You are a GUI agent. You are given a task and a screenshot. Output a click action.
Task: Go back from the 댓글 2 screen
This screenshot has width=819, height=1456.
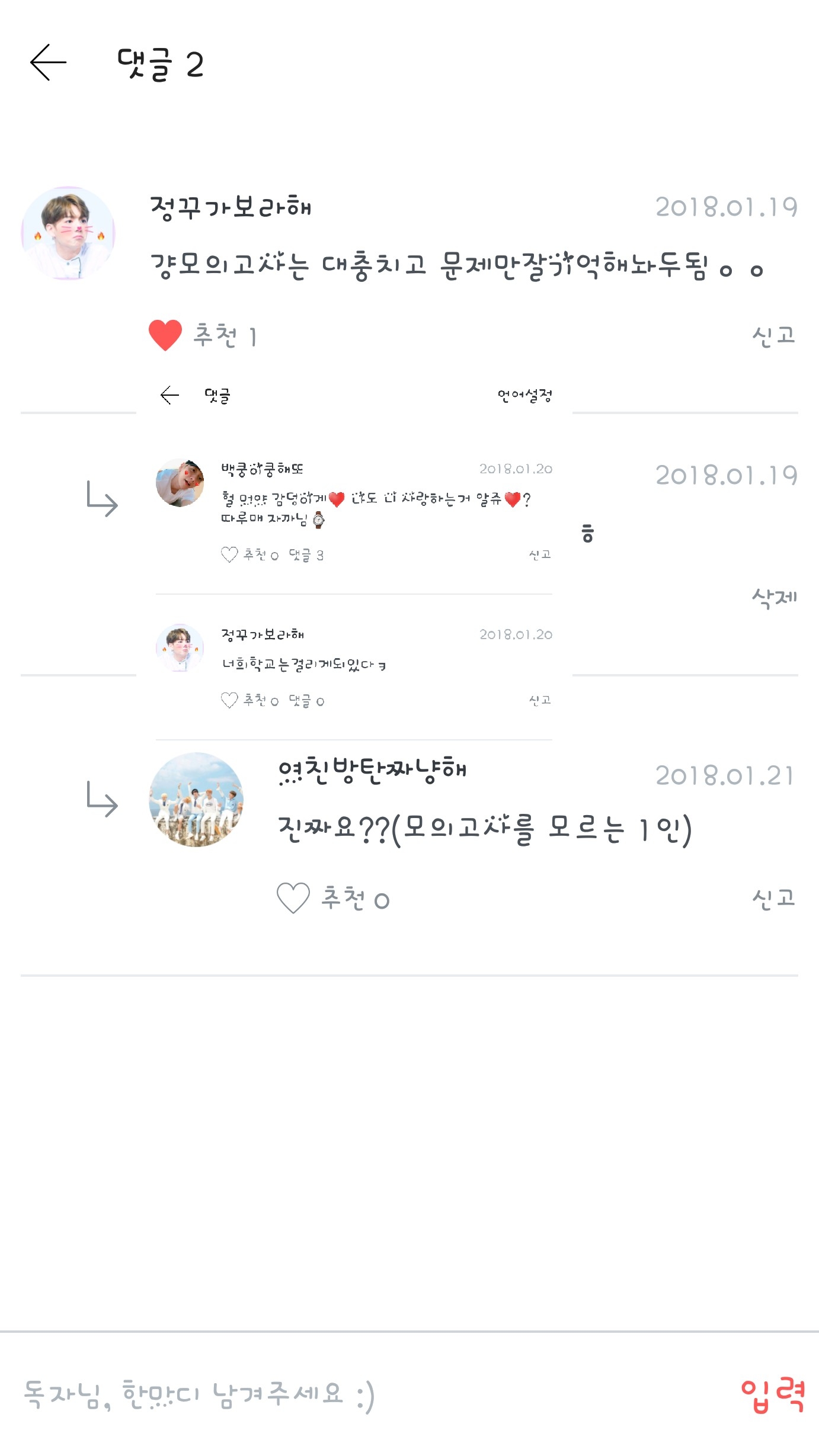pos(48,63)
